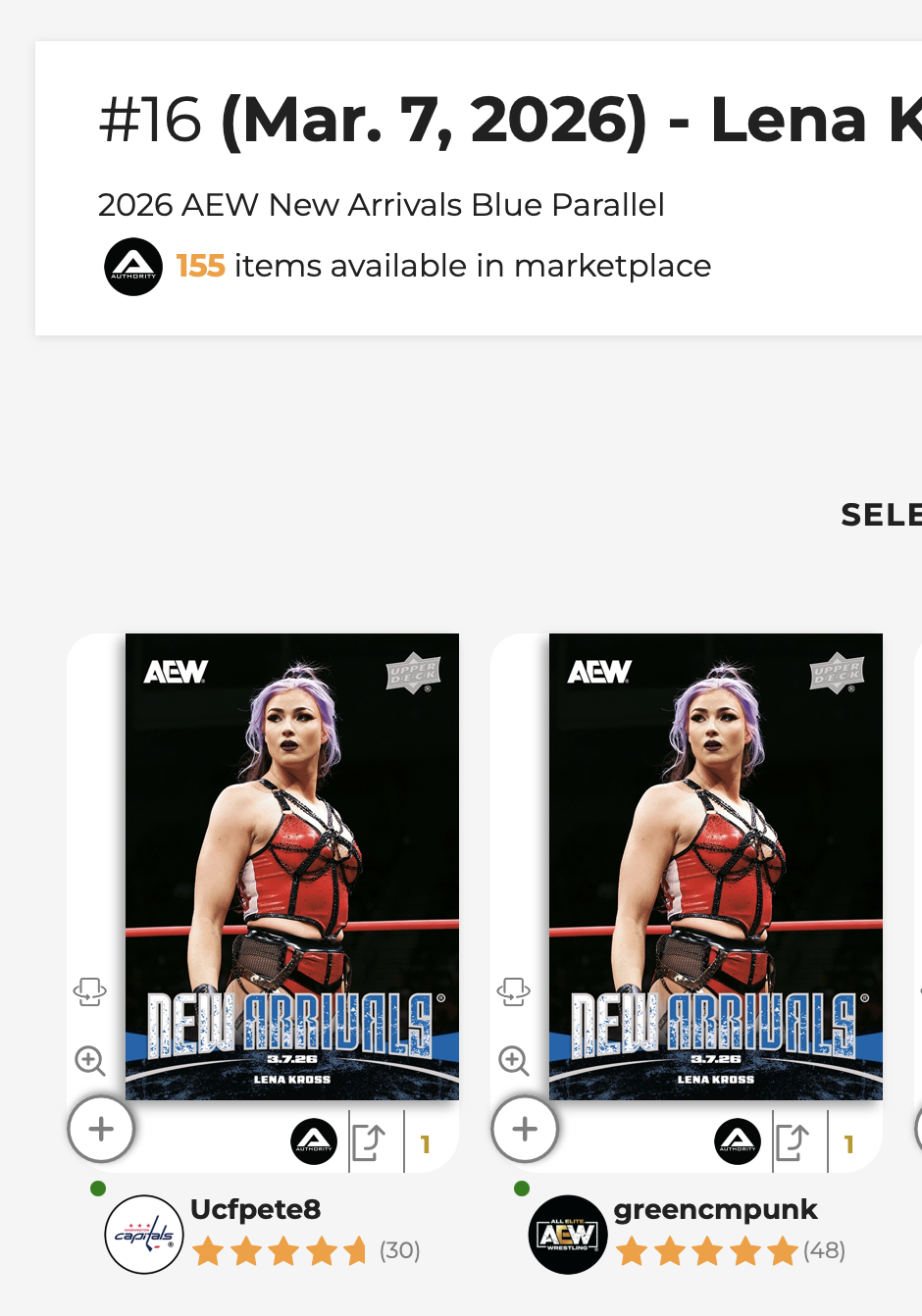Flip the card in greencmpunk's listing
Viewport: 922px width, 1316px height.
point(514,991)
